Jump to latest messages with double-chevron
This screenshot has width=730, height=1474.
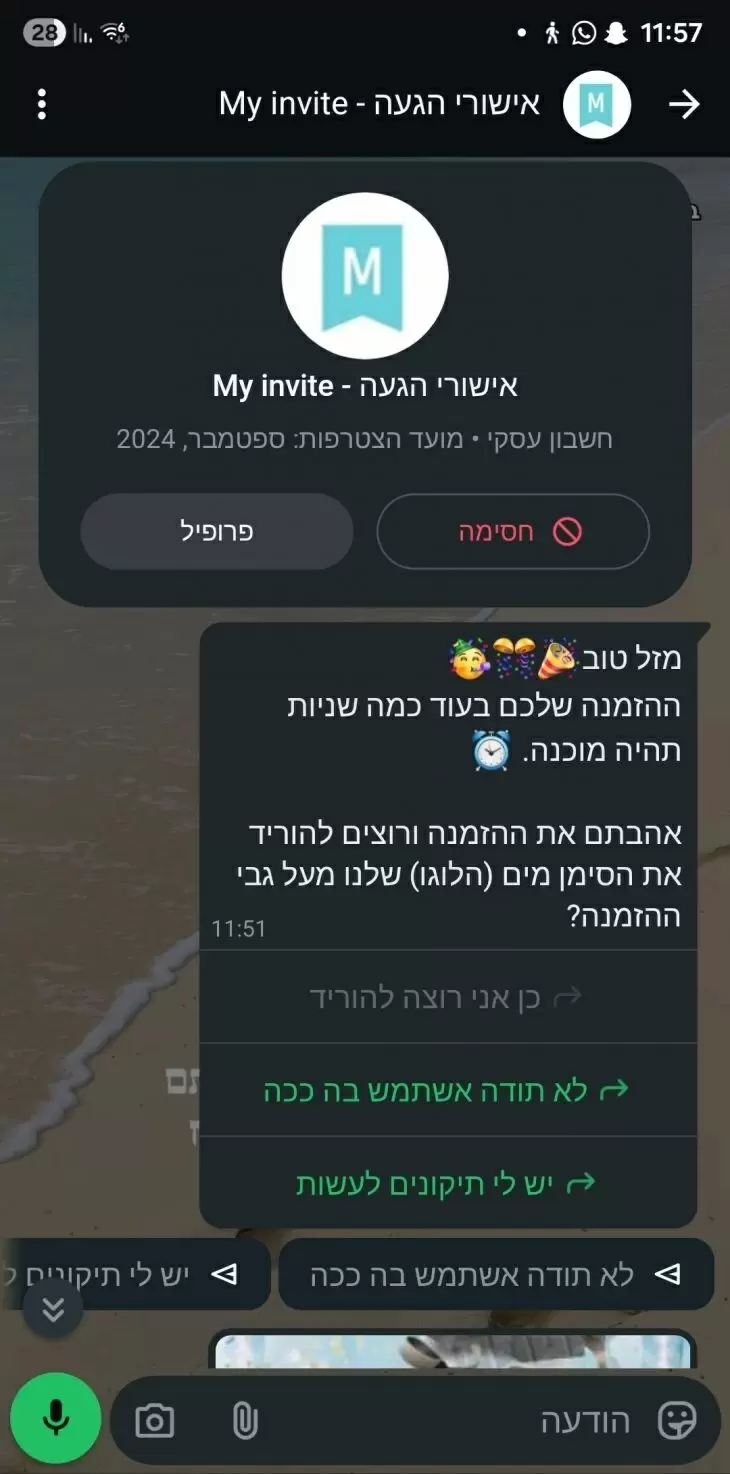(x=53, y=1309)
